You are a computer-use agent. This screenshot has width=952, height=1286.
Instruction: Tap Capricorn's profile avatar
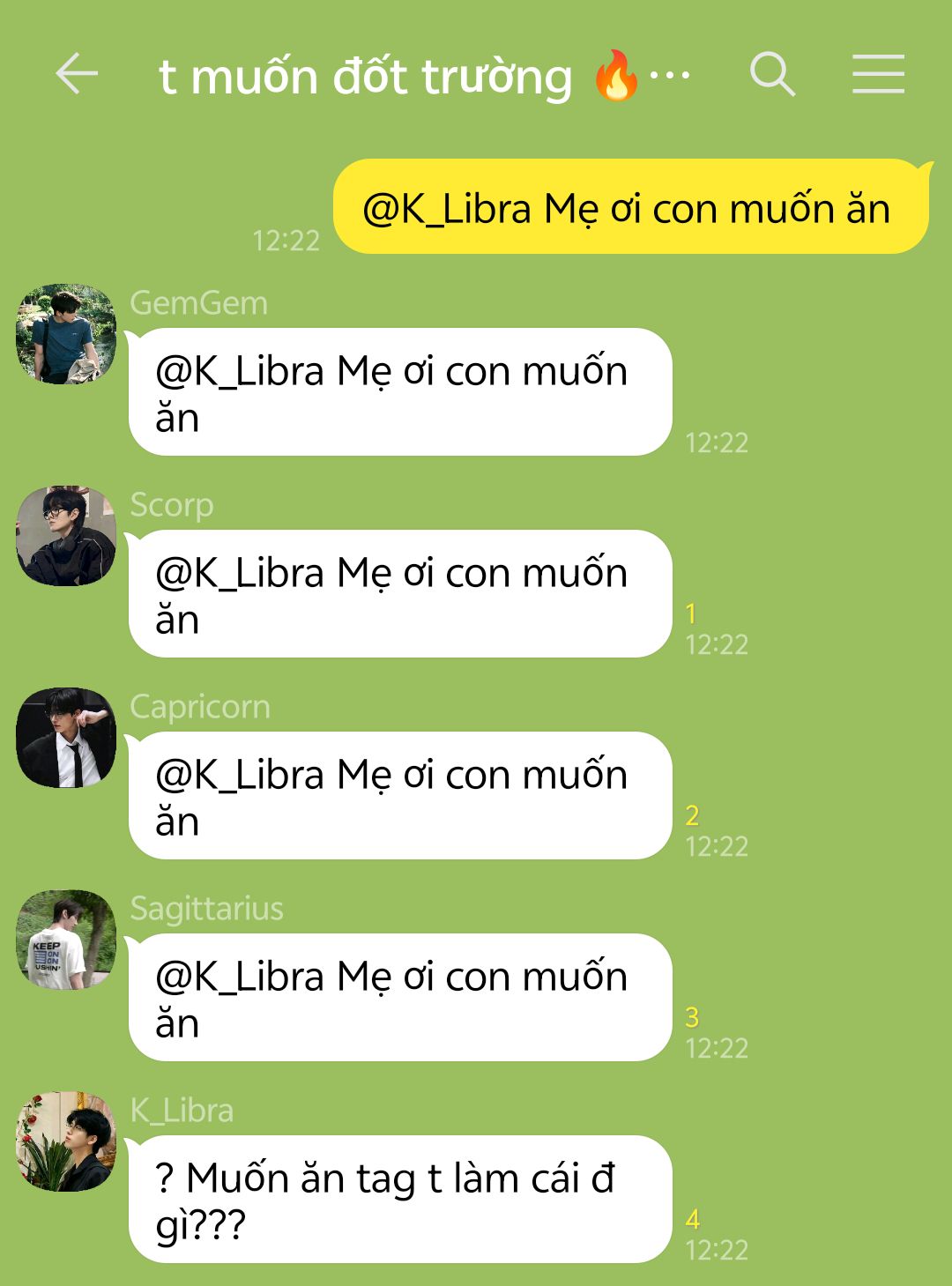pos(66,738)
